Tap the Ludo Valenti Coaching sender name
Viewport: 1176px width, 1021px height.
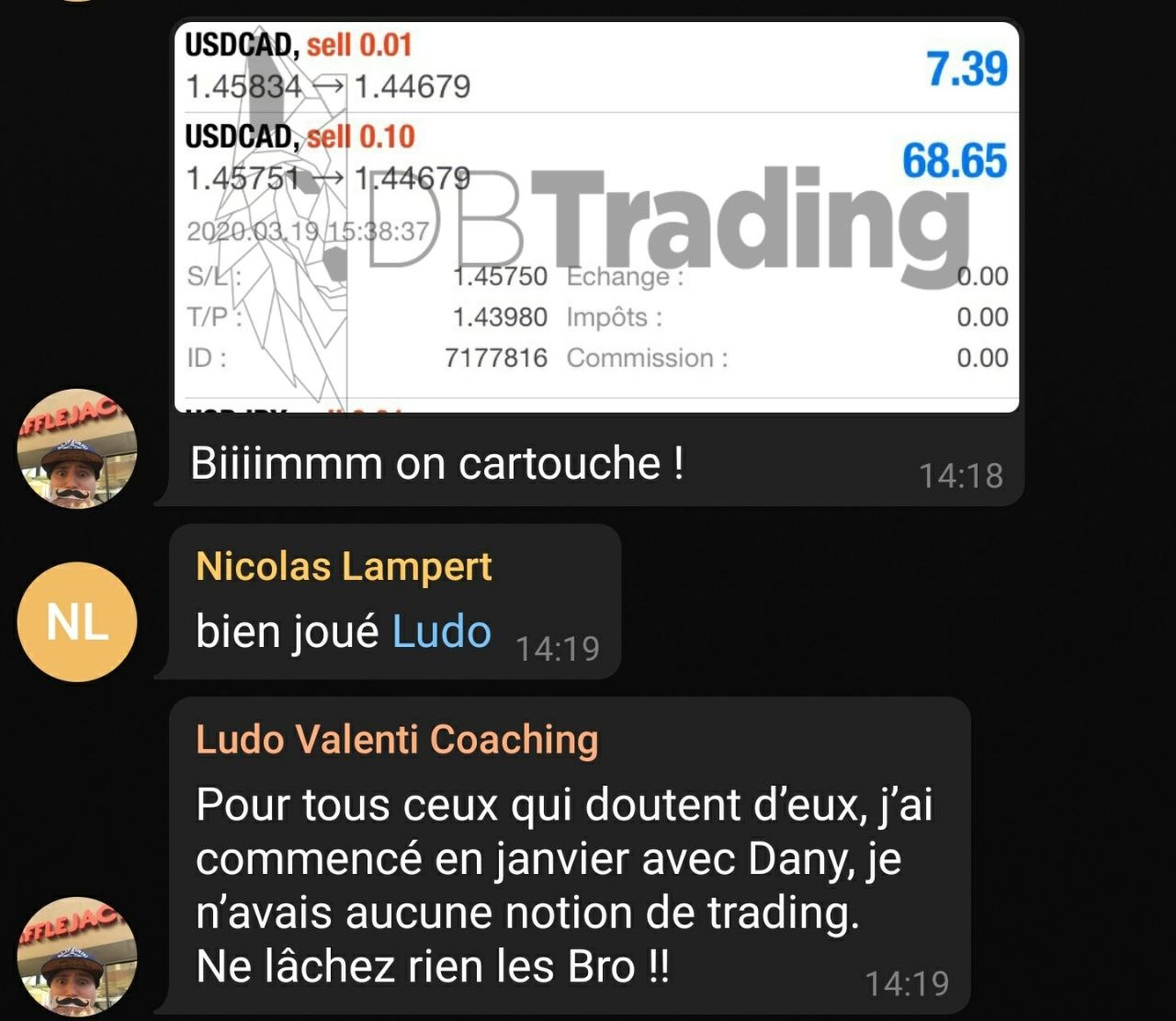pos(397,740)
